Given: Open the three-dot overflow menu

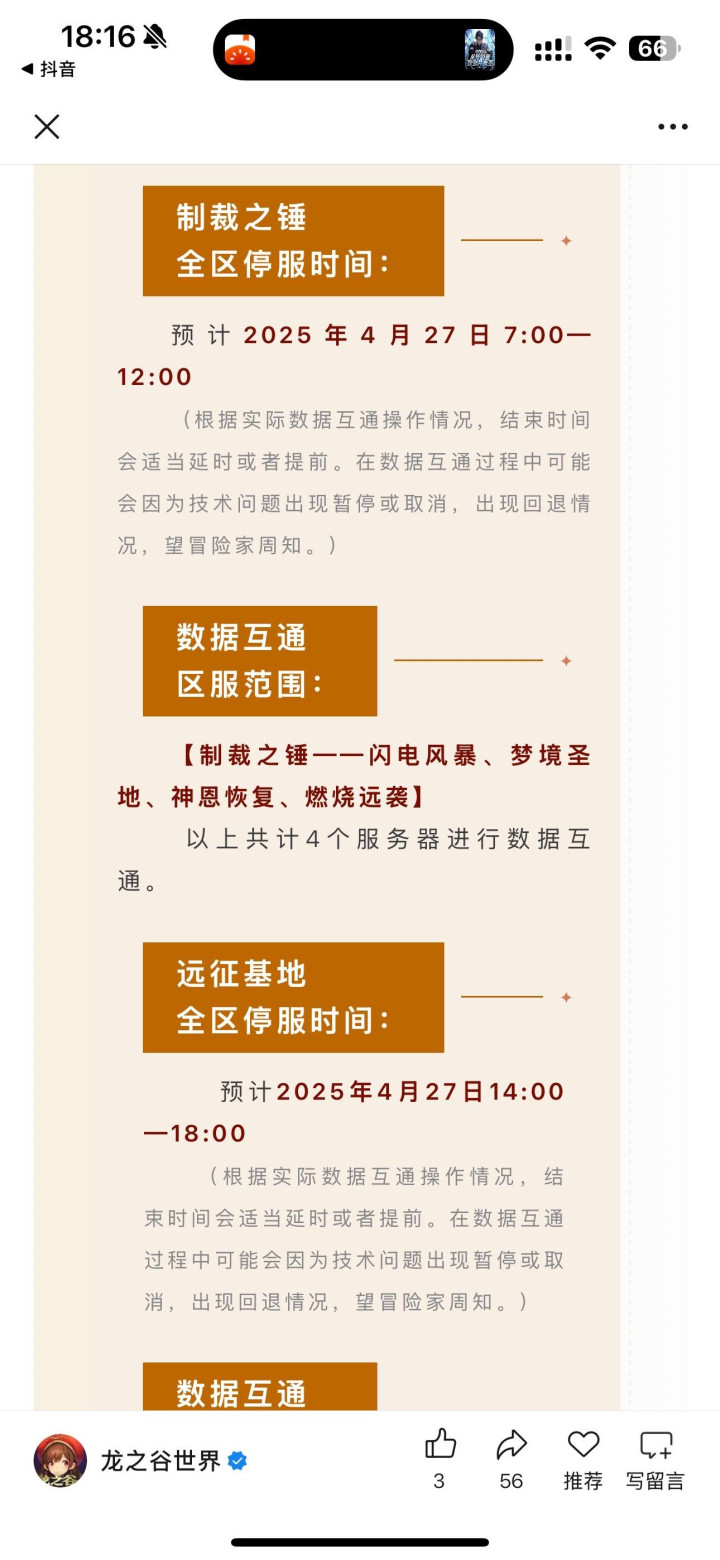Looking at the screenshot, I should tap(673, 127).
